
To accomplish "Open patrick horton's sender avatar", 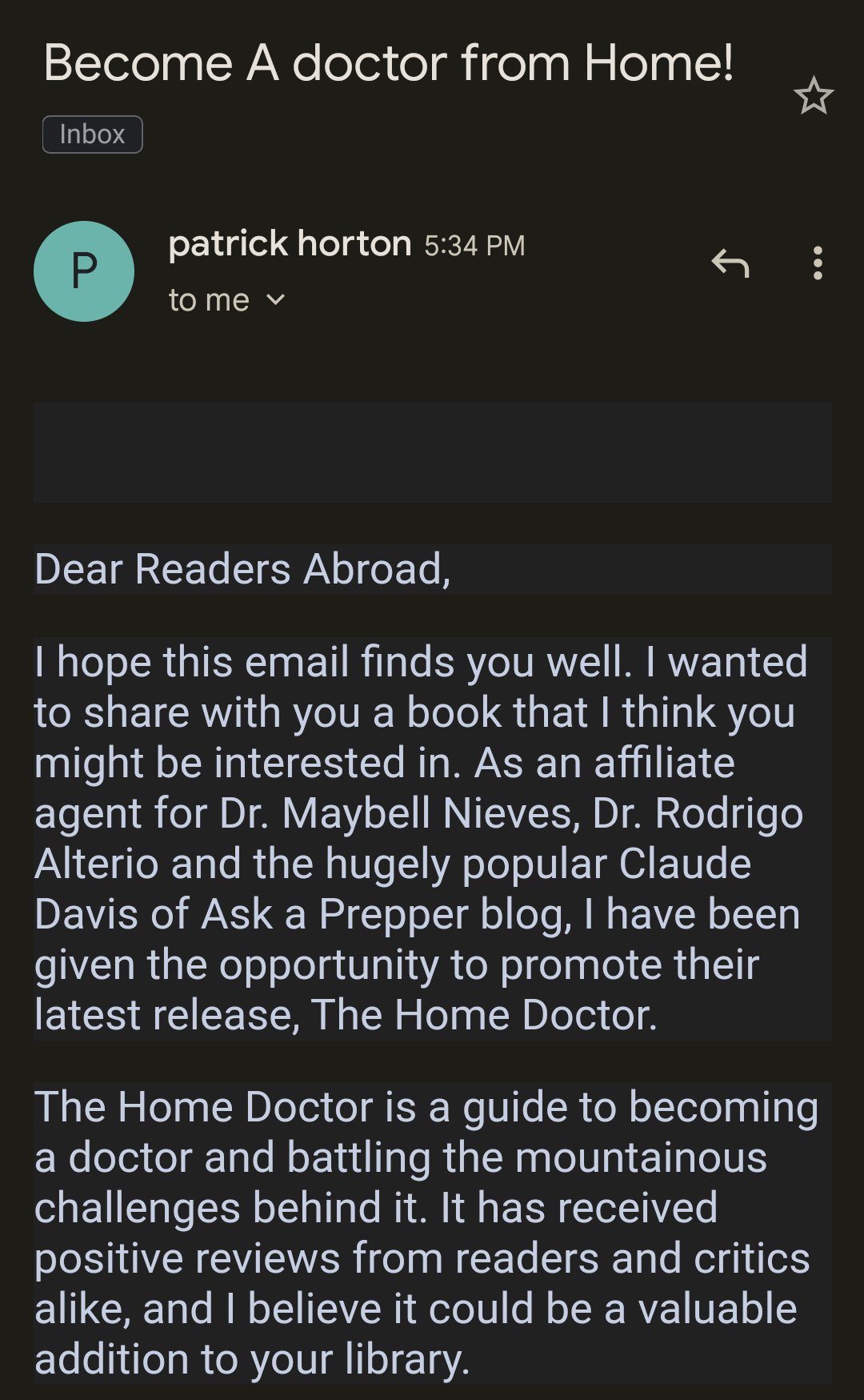I will tap(84, 271).
